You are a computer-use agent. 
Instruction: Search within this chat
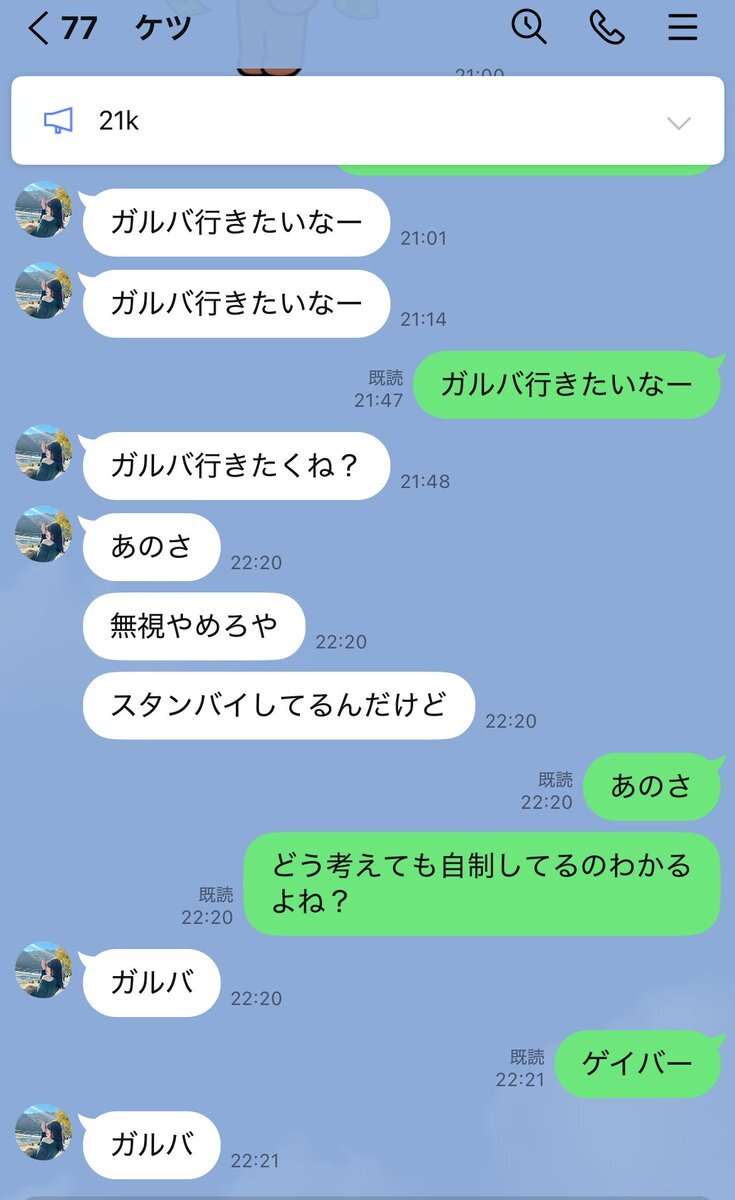tap(529, 27)
